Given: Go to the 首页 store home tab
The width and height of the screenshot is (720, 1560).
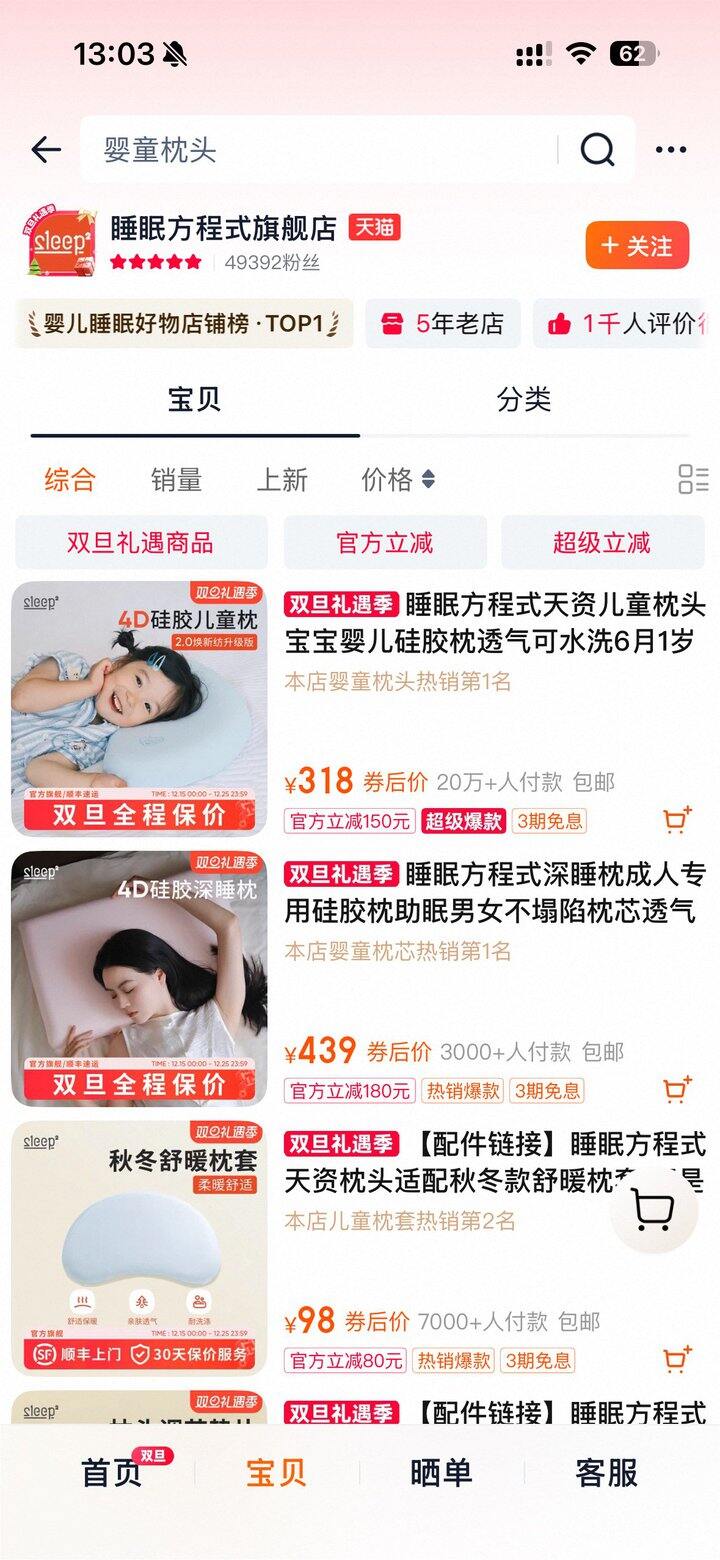Looking at the screenshot, I should (x=112, y=1473).
